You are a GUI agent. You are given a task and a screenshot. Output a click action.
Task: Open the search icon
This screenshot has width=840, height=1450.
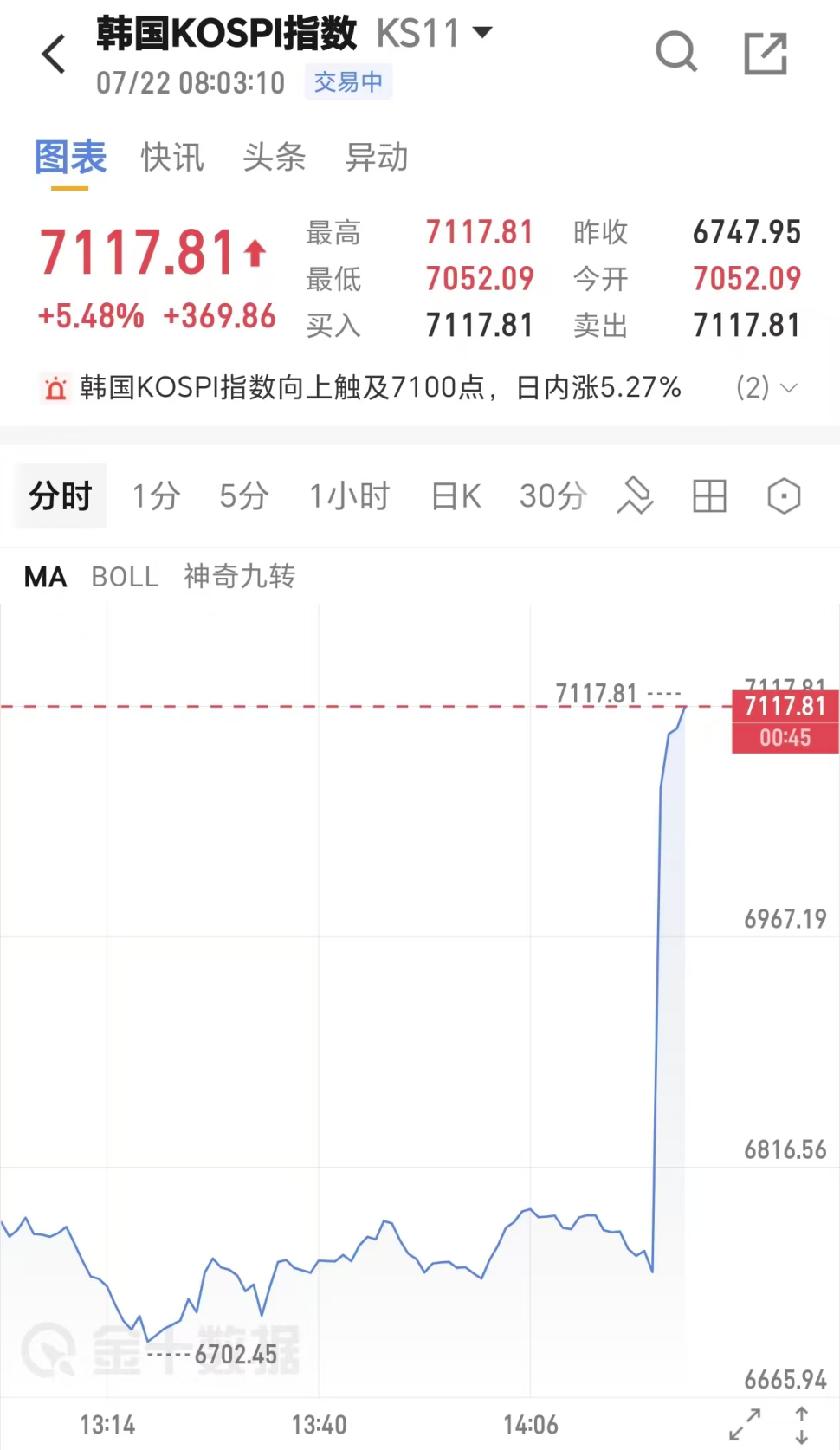coord(676,53)
